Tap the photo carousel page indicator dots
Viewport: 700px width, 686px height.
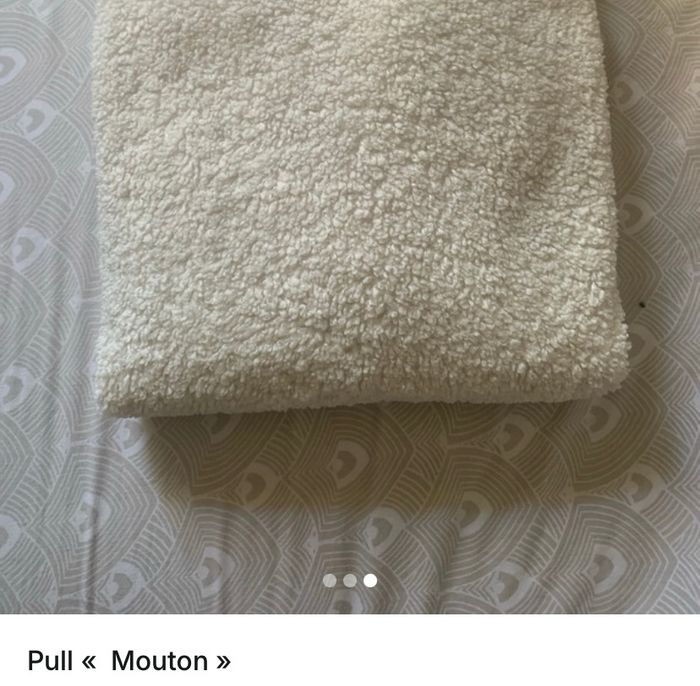[x=350, y=580]
